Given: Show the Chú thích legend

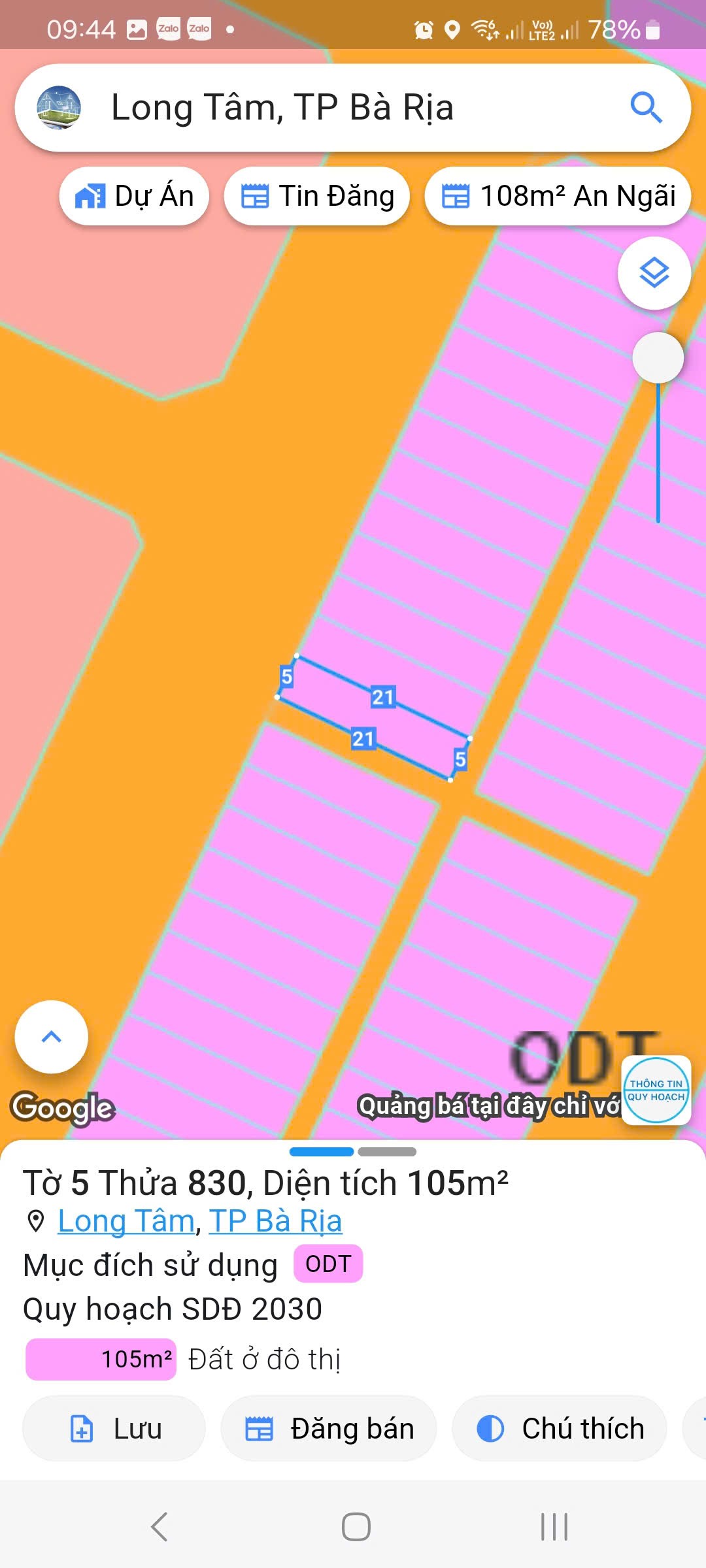Looking at the screenshot, I should (560, 1429).
